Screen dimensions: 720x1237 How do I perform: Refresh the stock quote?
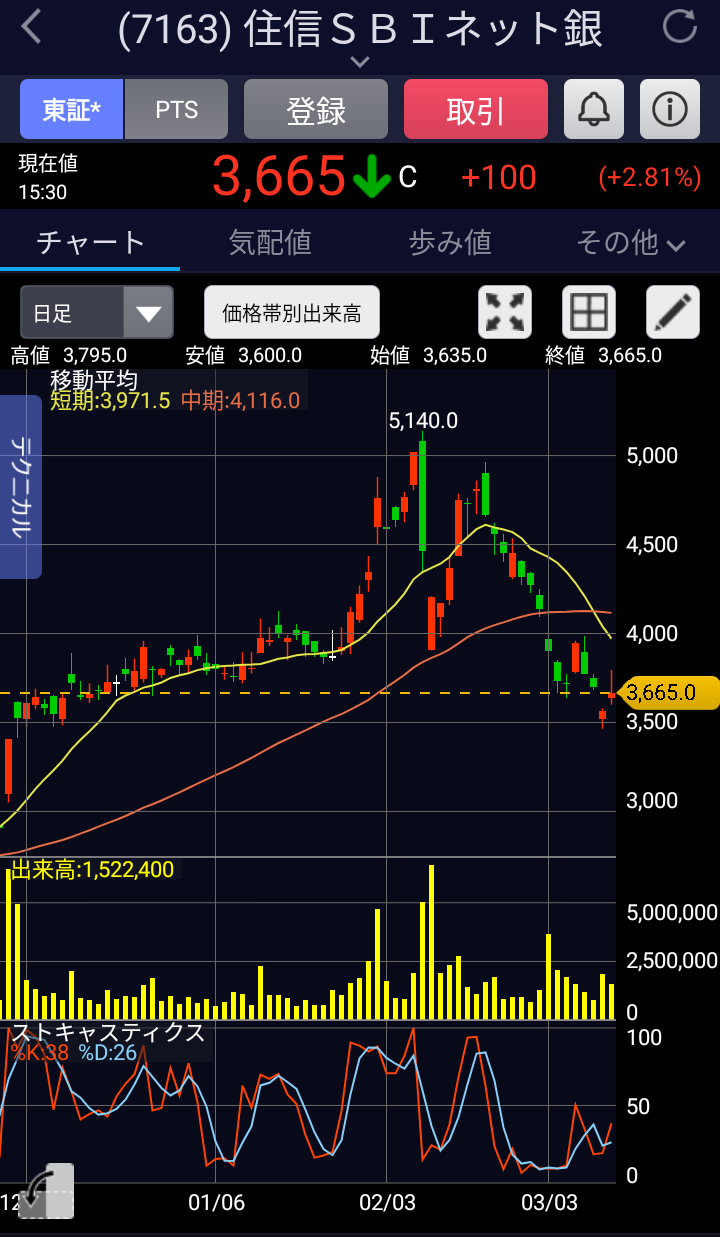[680, 27]
